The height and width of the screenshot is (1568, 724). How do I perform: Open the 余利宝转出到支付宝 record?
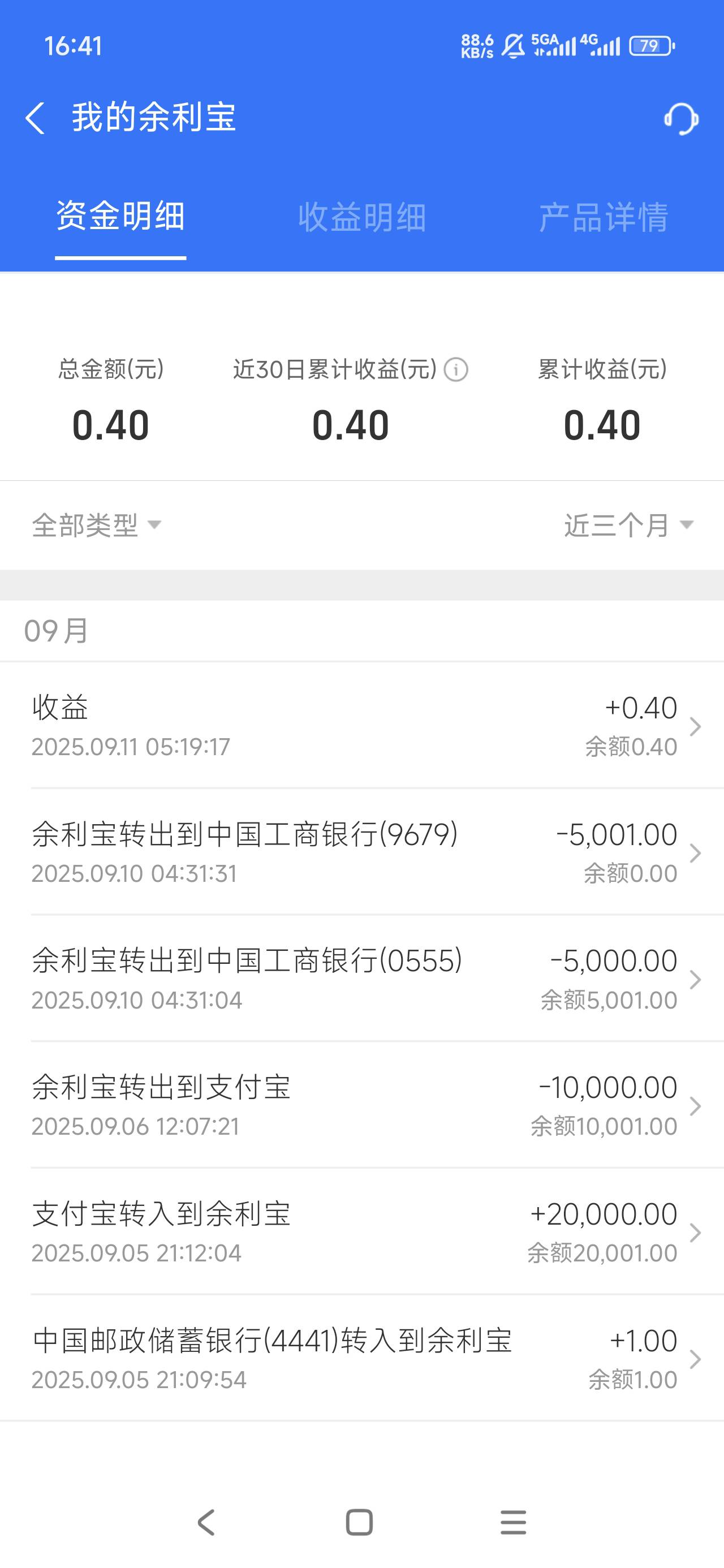coord(361,1105)
